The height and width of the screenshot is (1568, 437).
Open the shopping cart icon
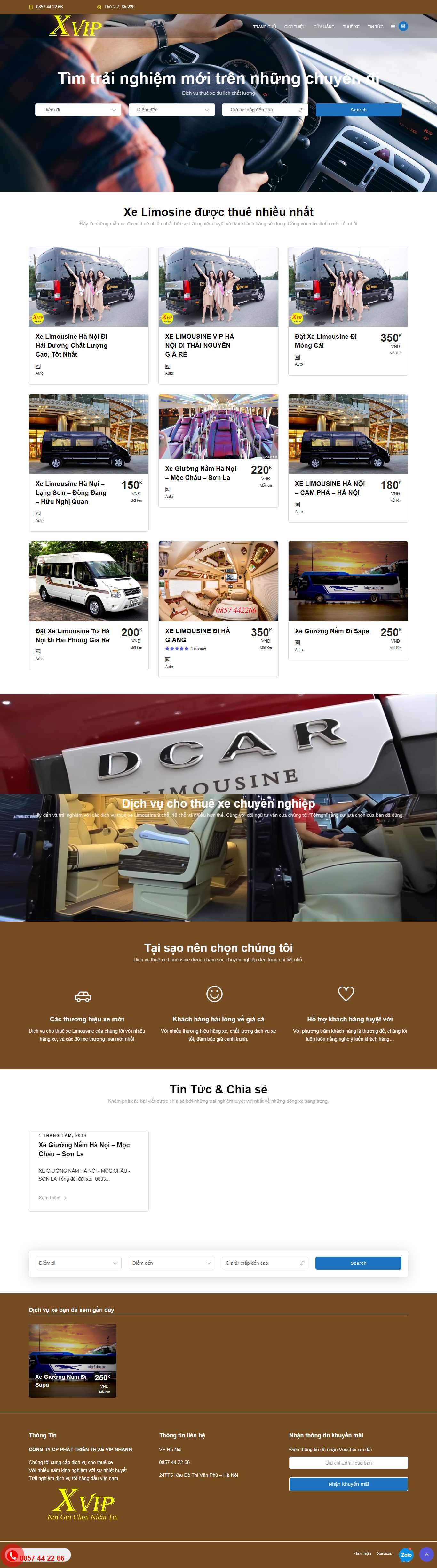(403, 26)
